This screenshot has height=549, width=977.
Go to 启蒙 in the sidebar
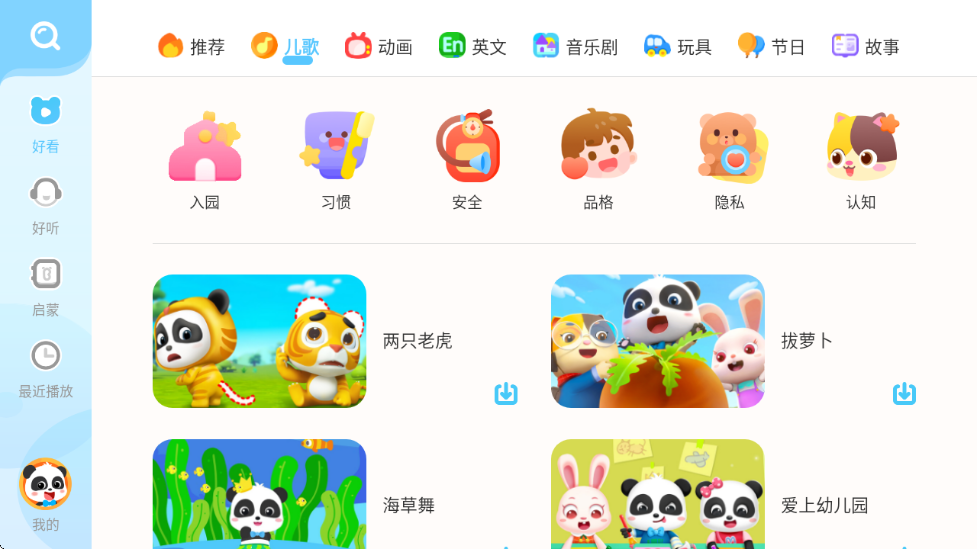tap(45, 286)
